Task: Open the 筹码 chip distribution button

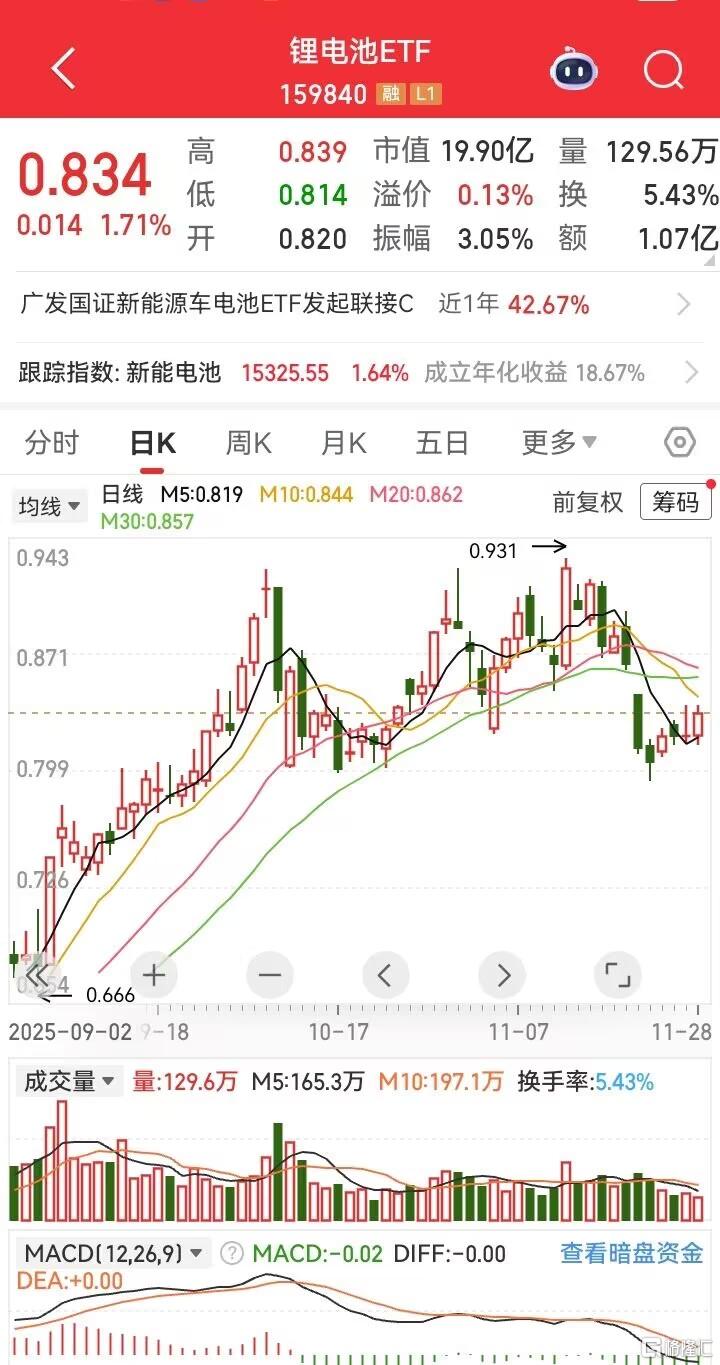Action: tap(676, 502)
